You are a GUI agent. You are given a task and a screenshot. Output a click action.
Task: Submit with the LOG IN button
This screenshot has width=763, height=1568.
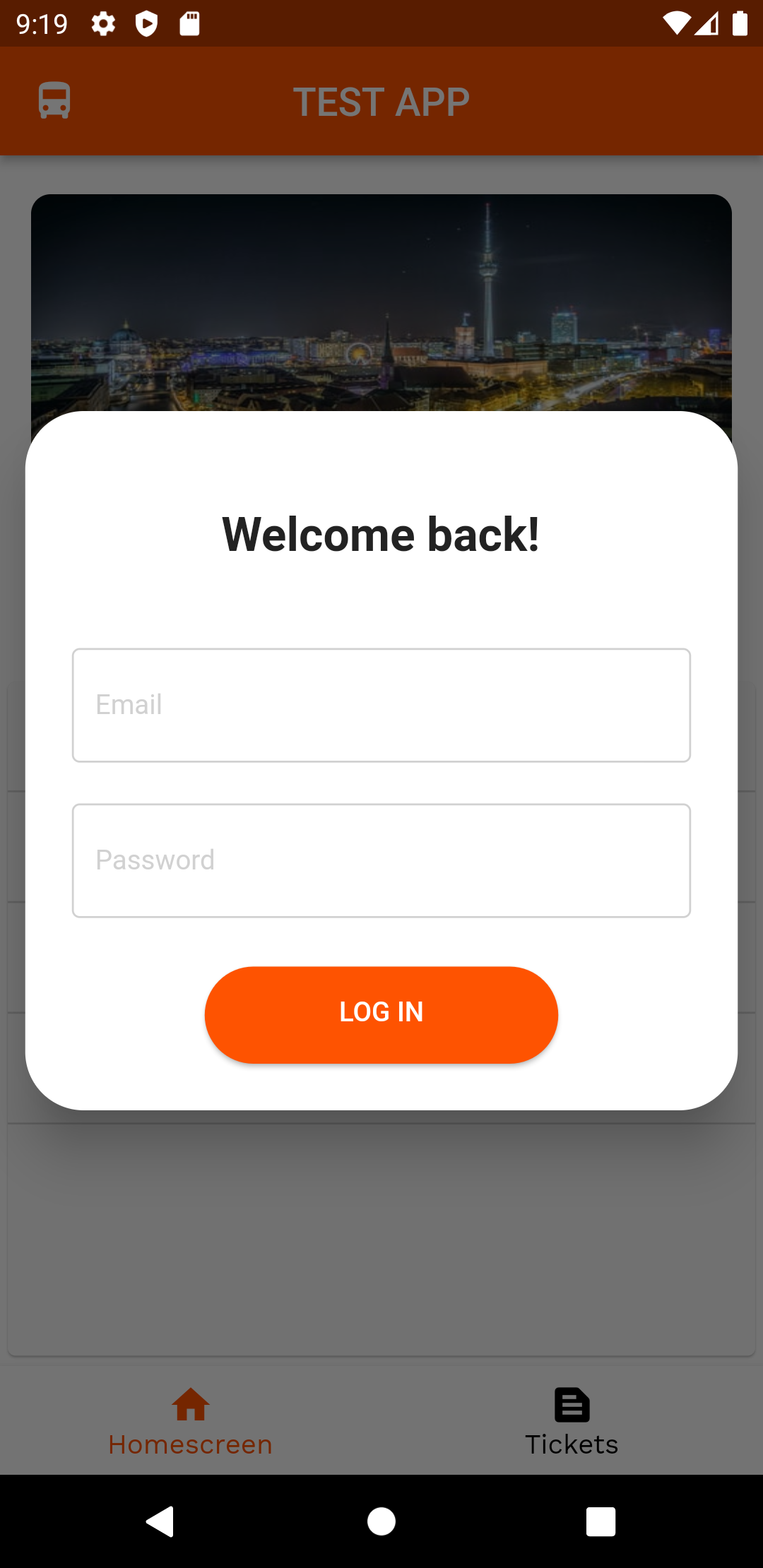[381, 1014]
